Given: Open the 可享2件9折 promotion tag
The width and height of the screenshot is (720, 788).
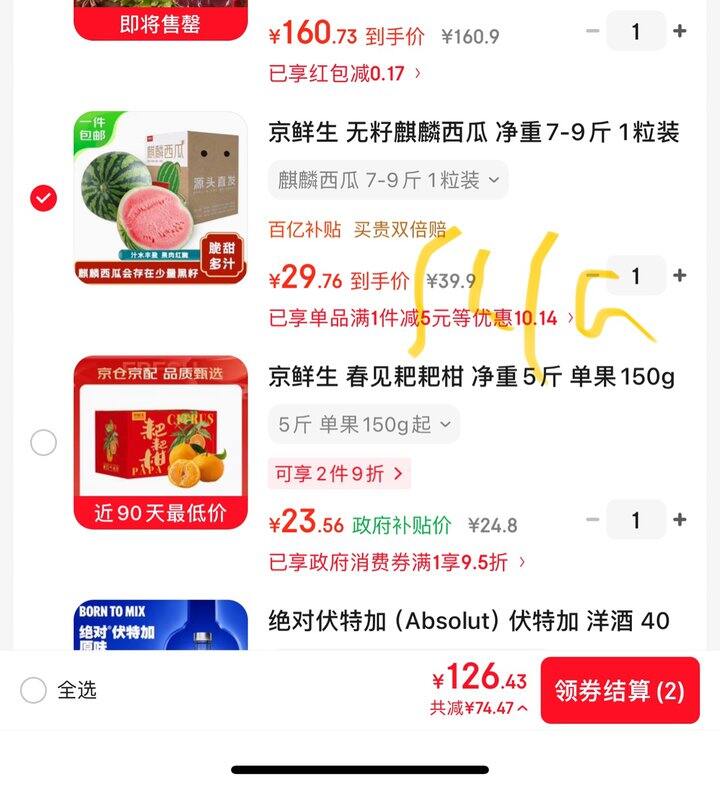Looking at the screenshot, I should [x=339, y=473].
